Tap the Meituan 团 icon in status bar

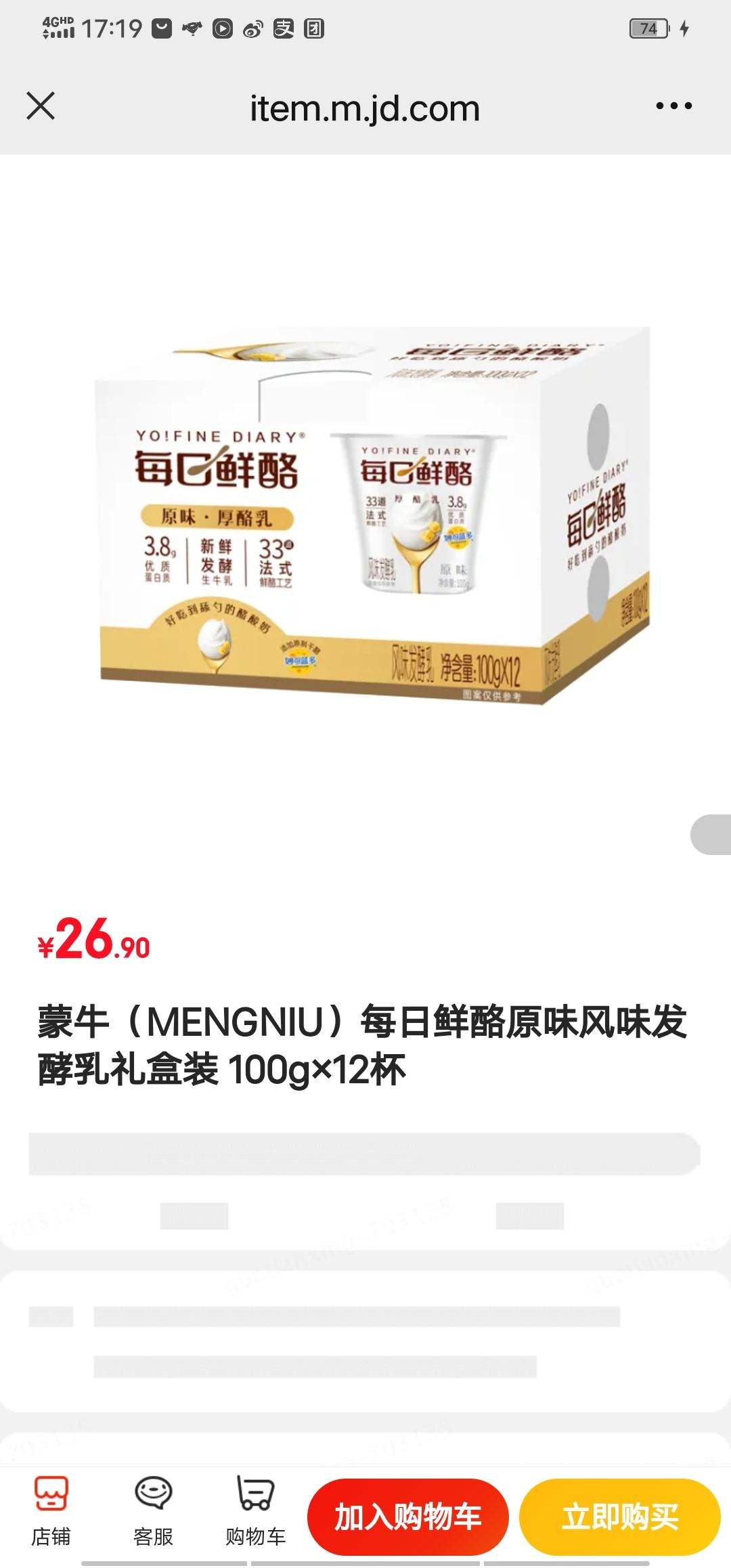pyautogui.click(x=313, y=27)
